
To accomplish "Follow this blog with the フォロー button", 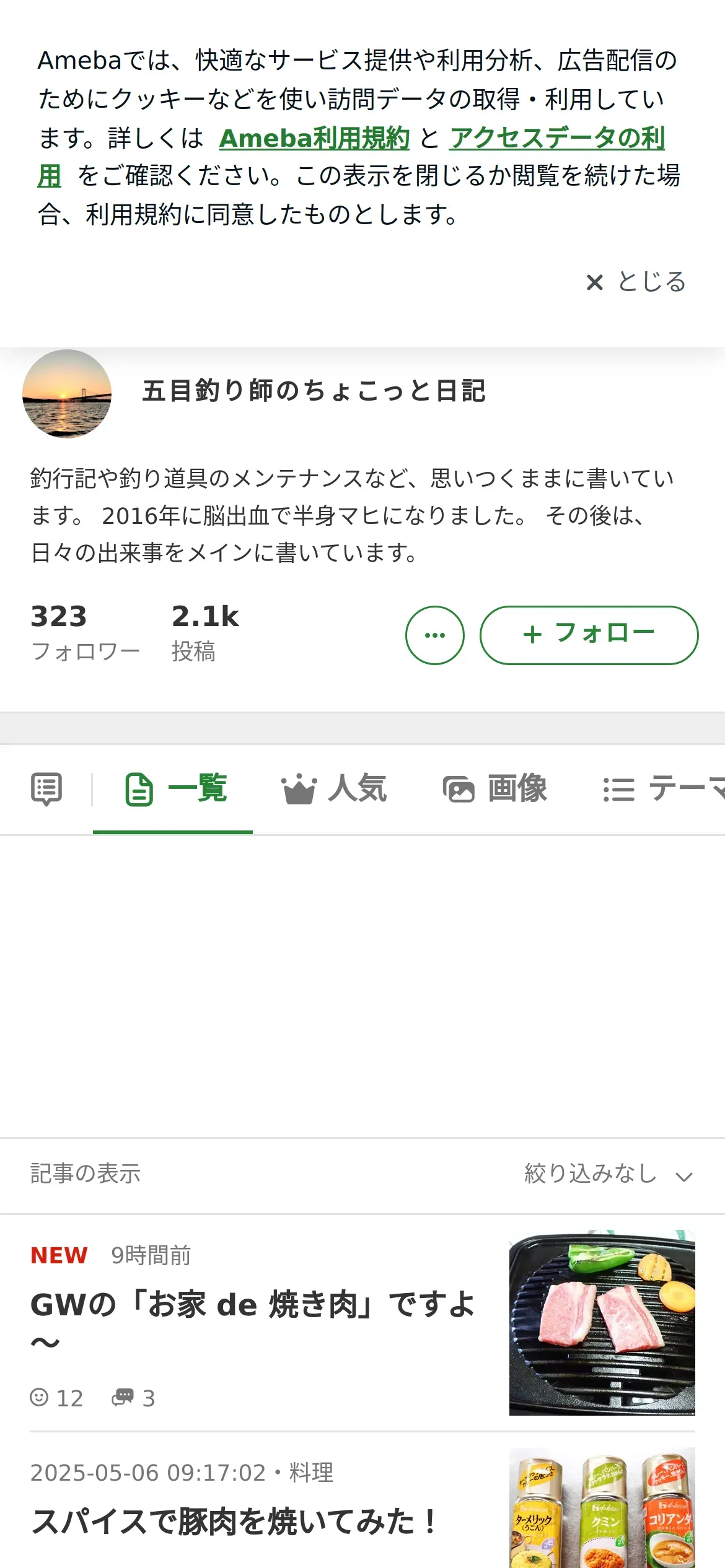I will 589,635.
